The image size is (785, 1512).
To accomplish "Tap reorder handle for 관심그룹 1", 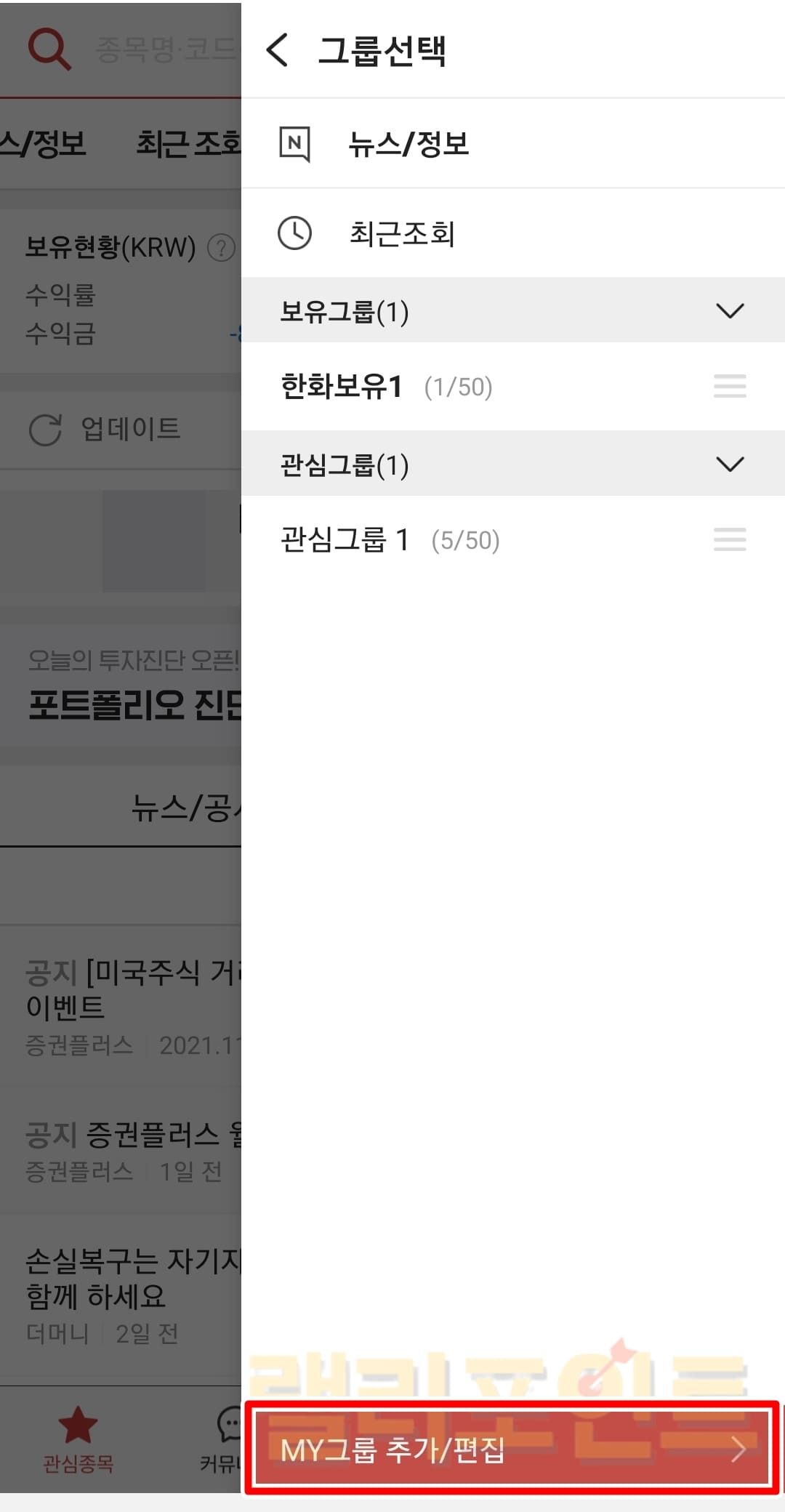I will tap(729, 539).
